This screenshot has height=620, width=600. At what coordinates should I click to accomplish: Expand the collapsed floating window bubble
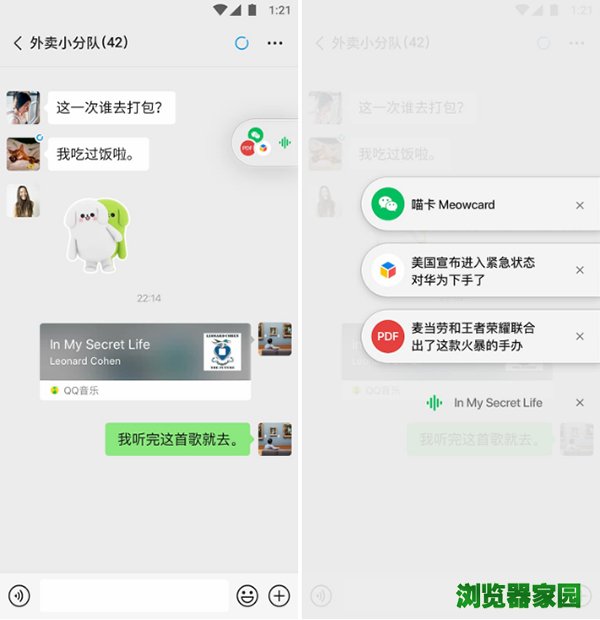point(265,143)
